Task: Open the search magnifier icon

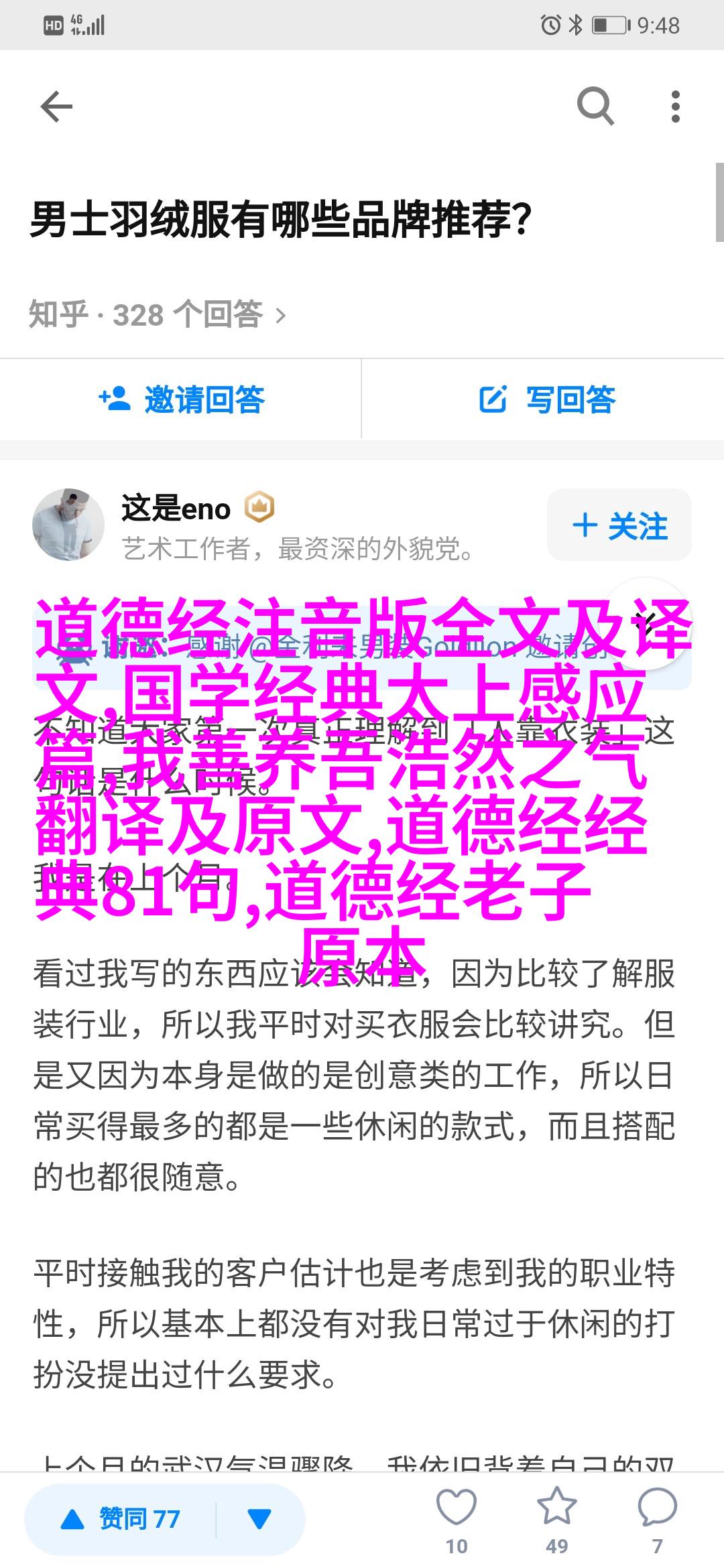Action: (595, 107)
